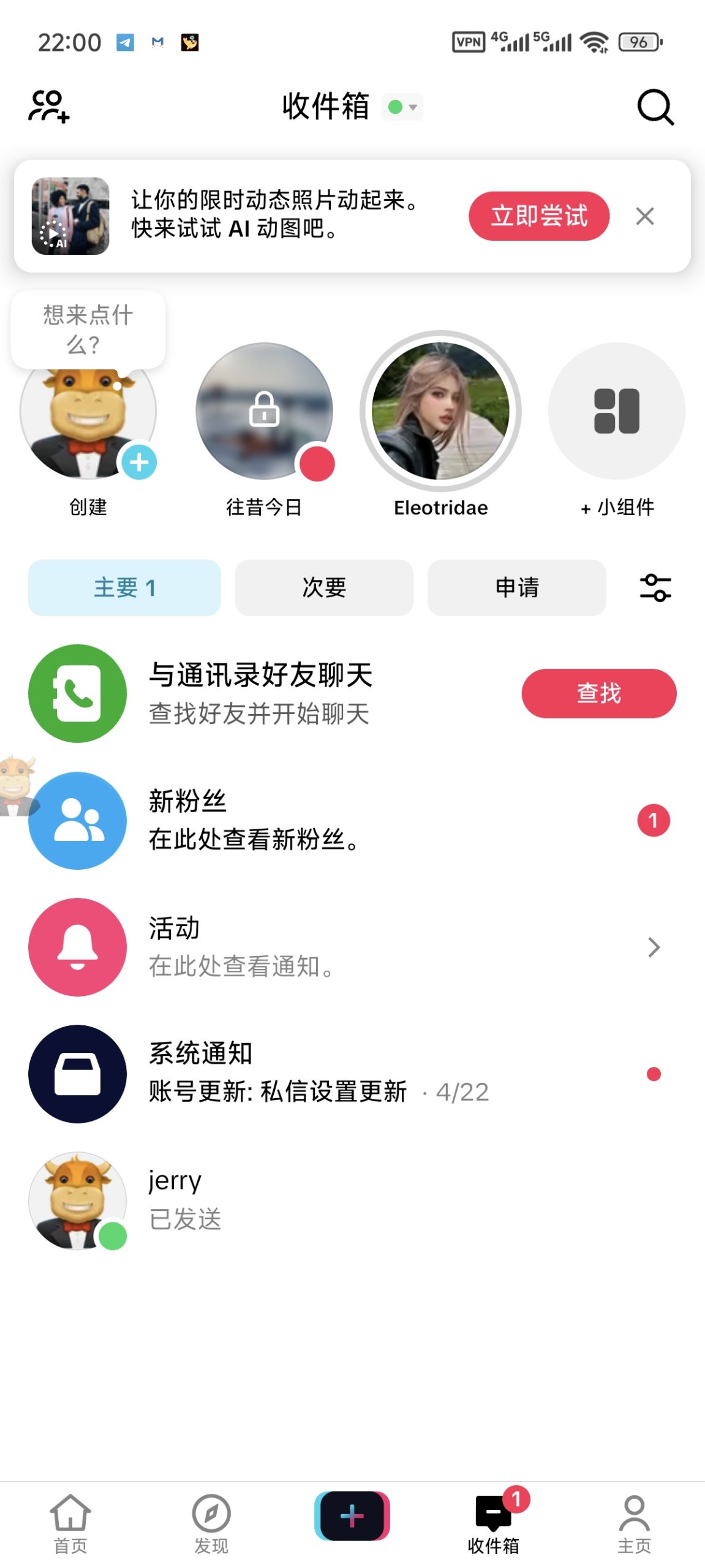Tap the create post plus button
Viewport: 705px width, 1568px height.
[x=352, y=1516]
